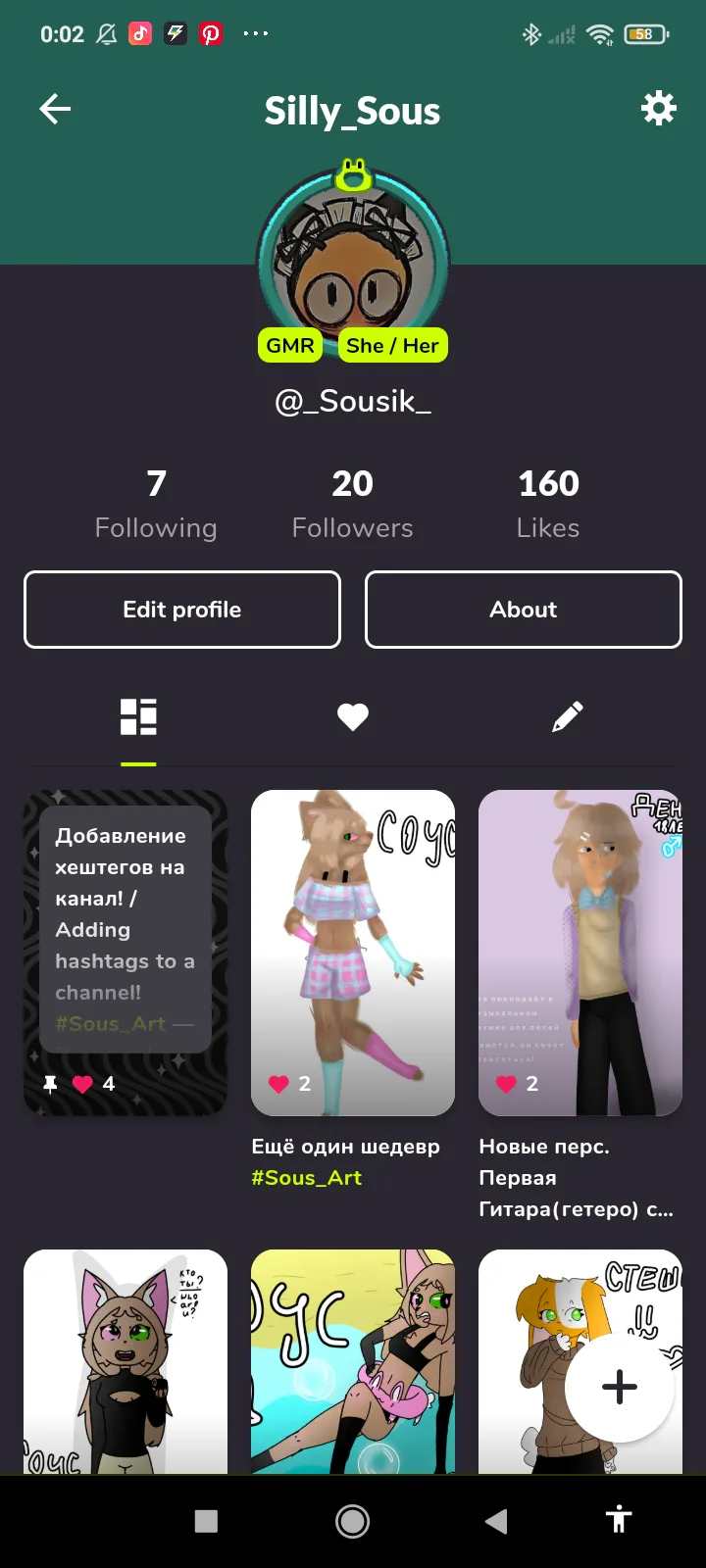
Task: Open the post Ещё один шедевр
Action: [353, 953]
